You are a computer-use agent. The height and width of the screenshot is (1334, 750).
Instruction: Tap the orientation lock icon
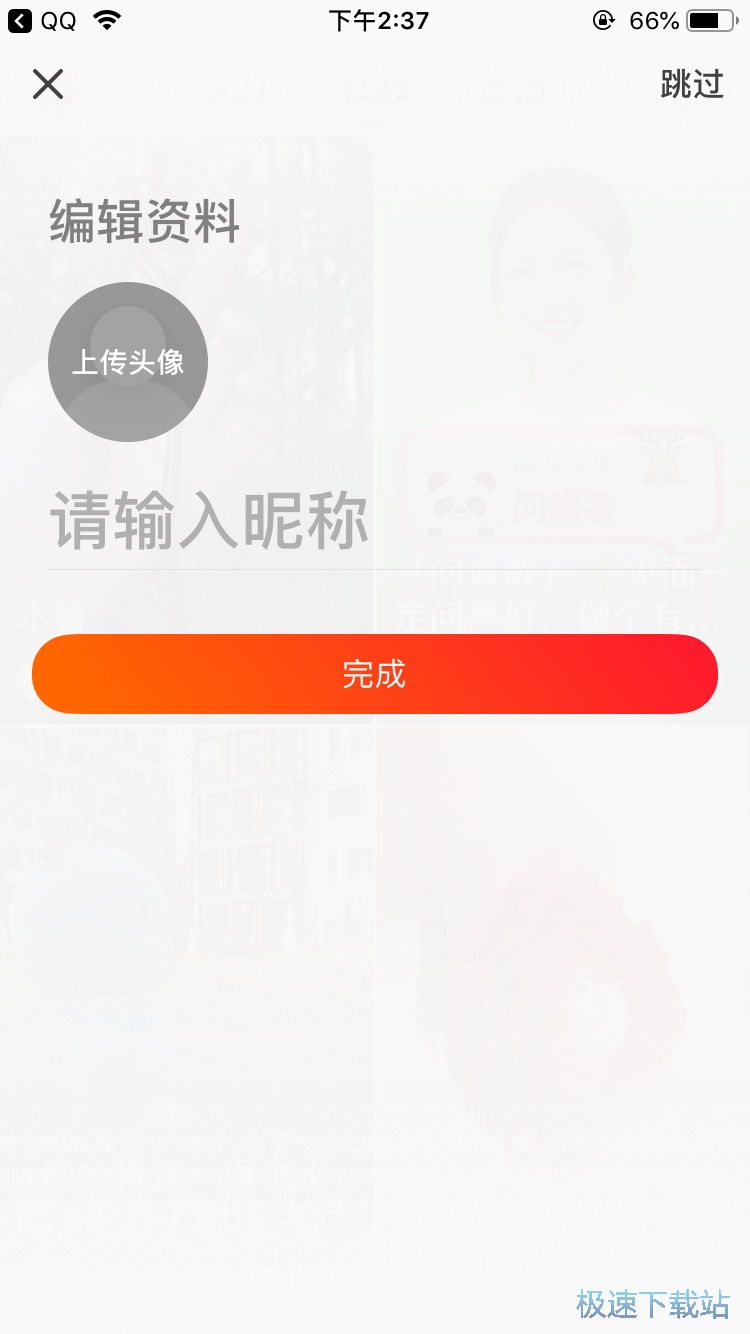(602, 20)
